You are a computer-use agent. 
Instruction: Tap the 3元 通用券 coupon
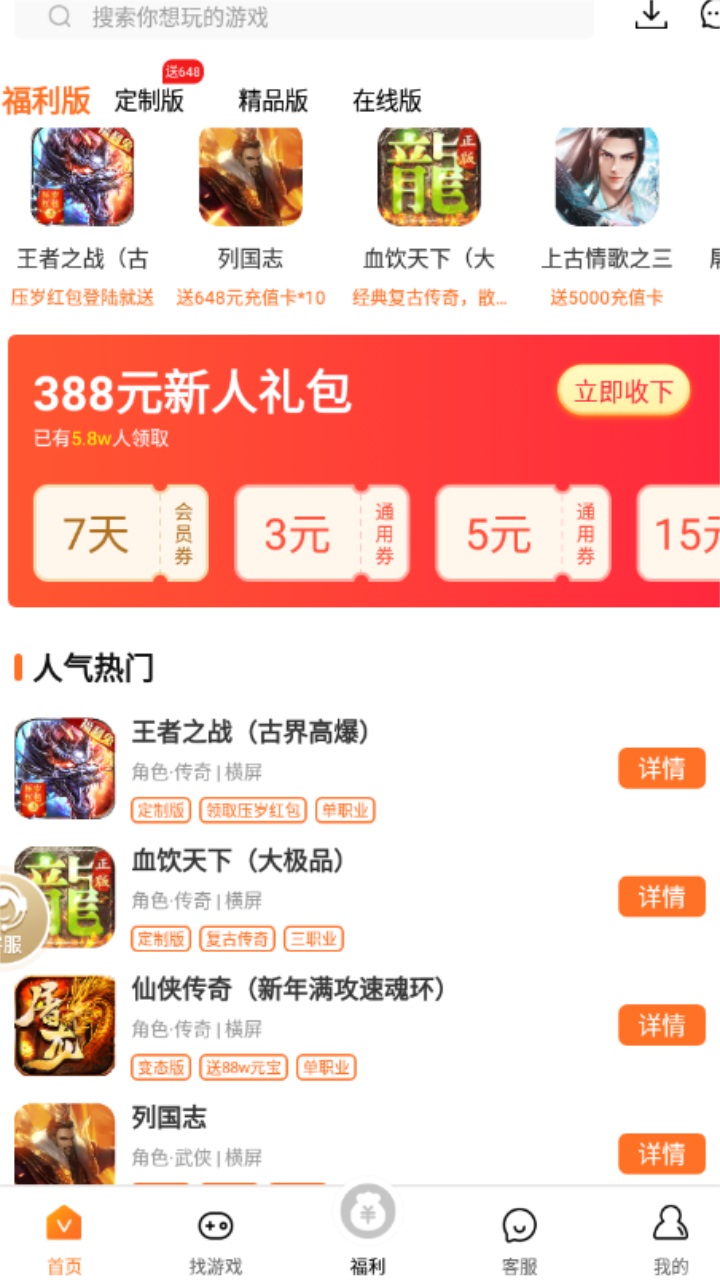point(320,532)
